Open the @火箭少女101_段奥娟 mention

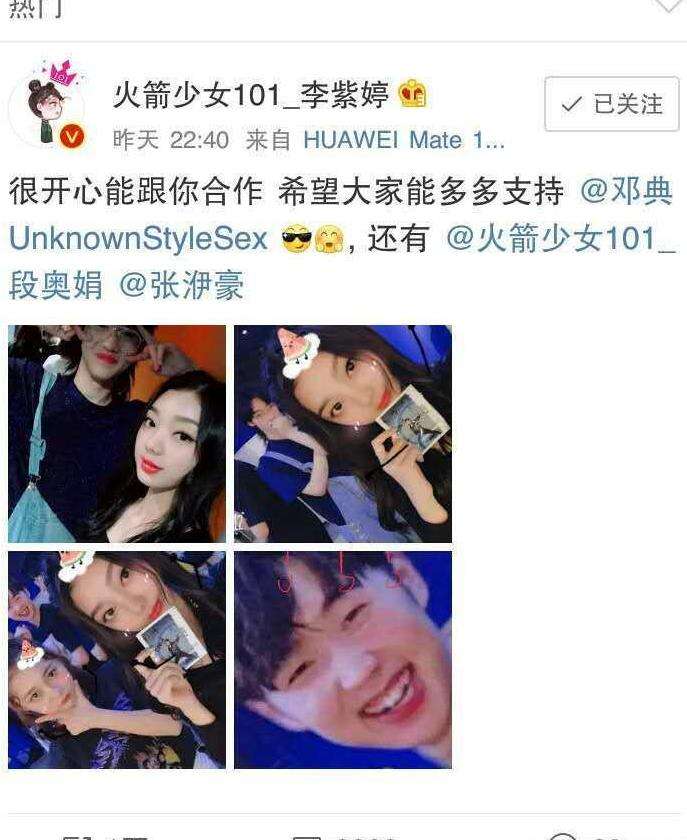click(560, 239)
